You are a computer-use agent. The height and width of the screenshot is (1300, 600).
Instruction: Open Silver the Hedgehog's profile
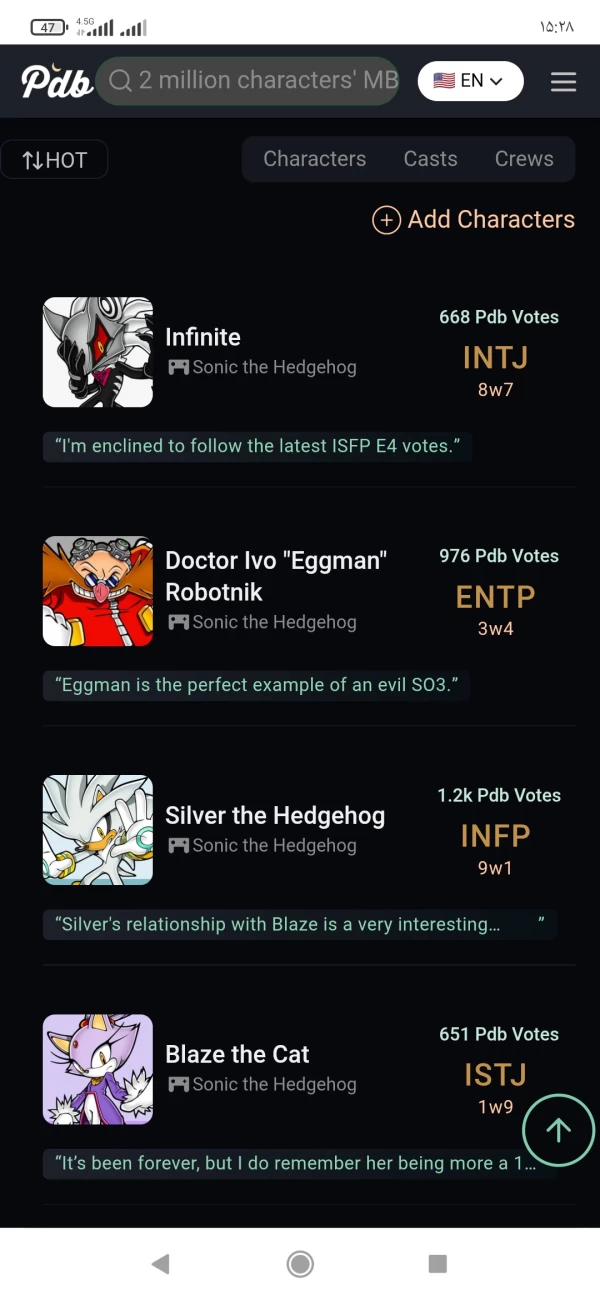[274, 816]
